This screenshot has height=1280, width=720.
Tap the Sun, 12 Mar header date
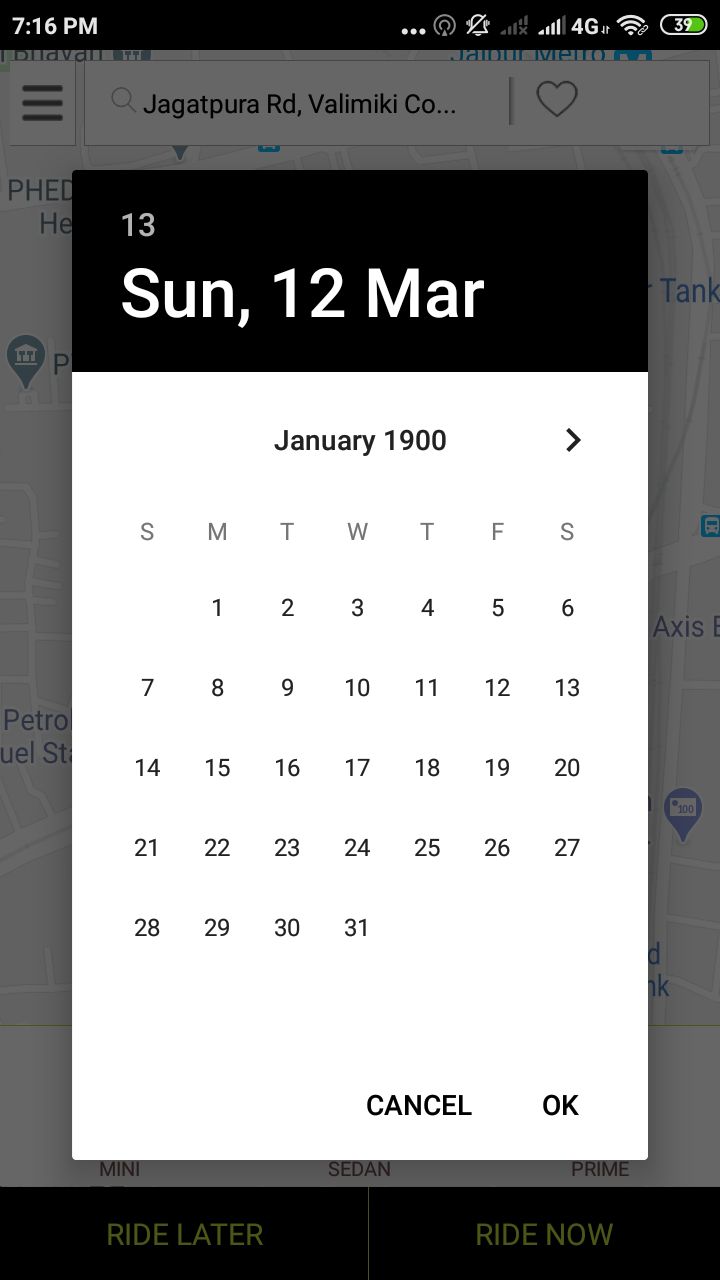[x=302, y=294]
